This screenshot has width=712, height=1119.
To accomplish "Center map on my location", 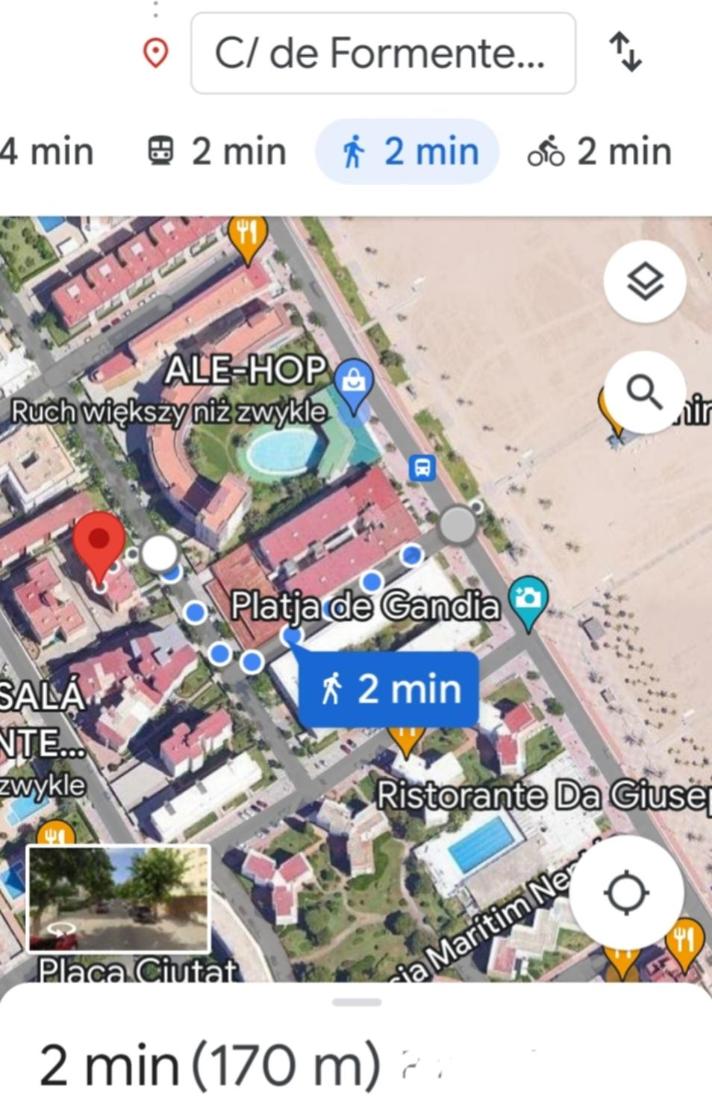I will pyautogui.click(x=627, y=893).
